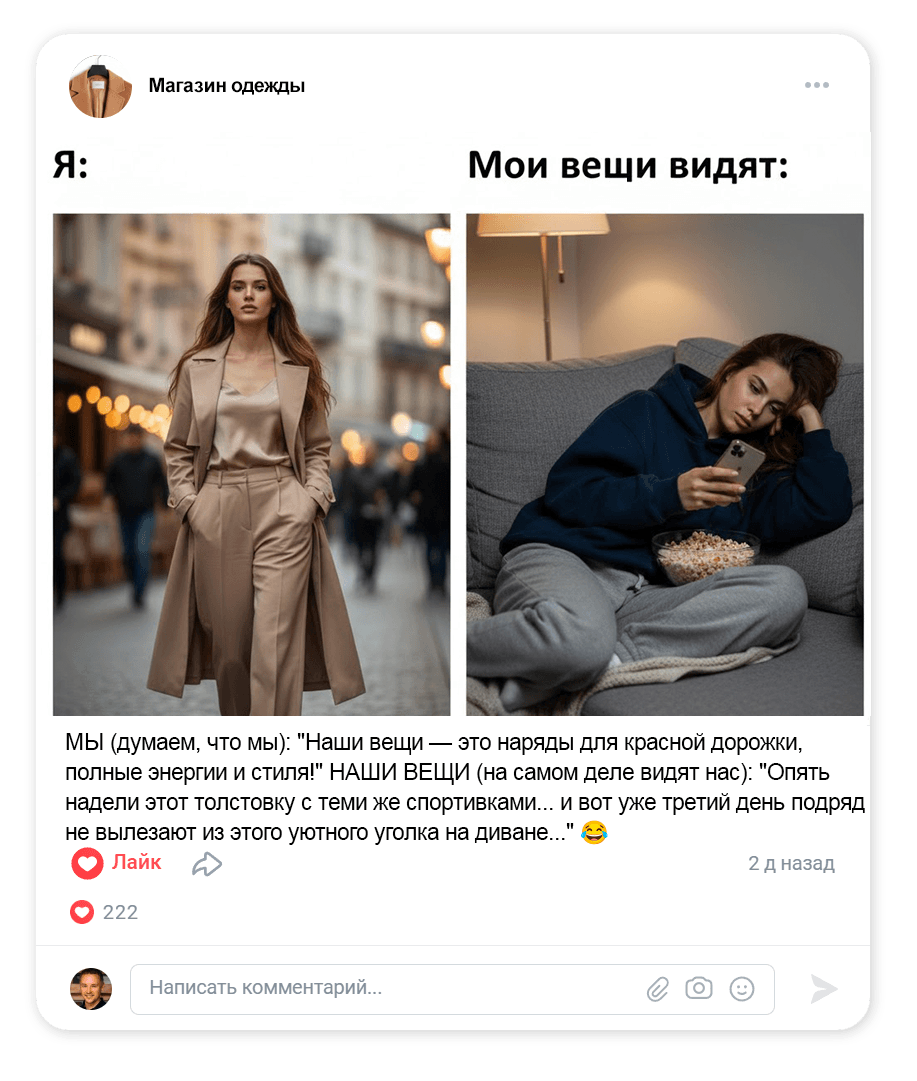Share this post using the arrow icon
The width and height of the screenshot is (917, 1081).
(206, 864)
